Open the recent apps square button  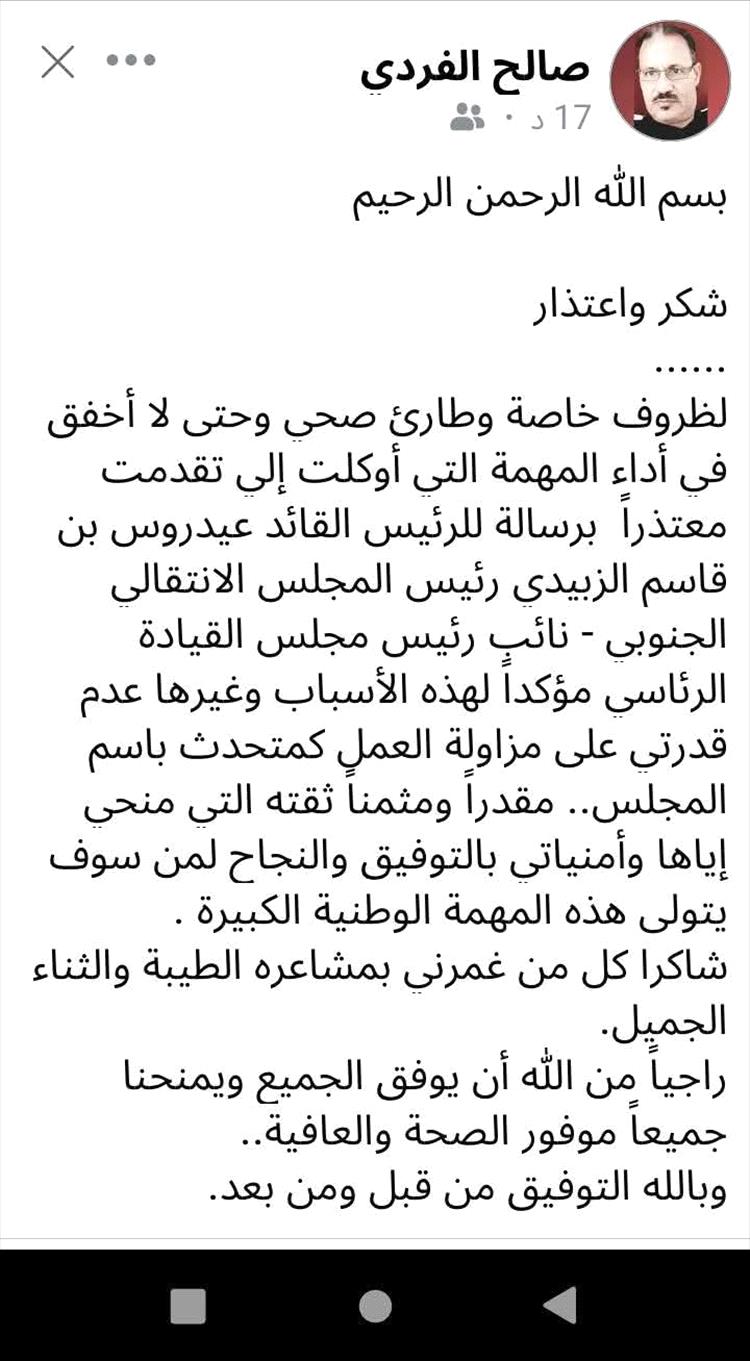tap(188, 1305)
